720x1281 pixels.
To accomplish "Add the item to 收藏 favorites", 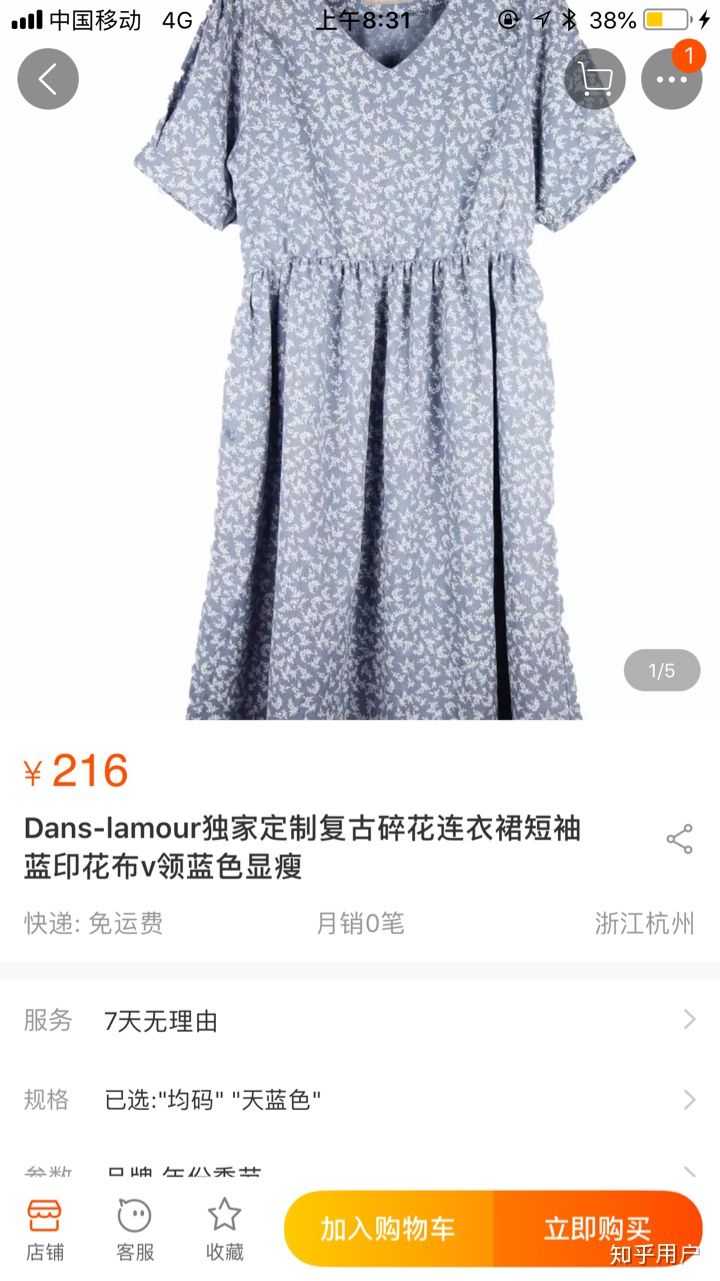I will [x=225, y=1228].
